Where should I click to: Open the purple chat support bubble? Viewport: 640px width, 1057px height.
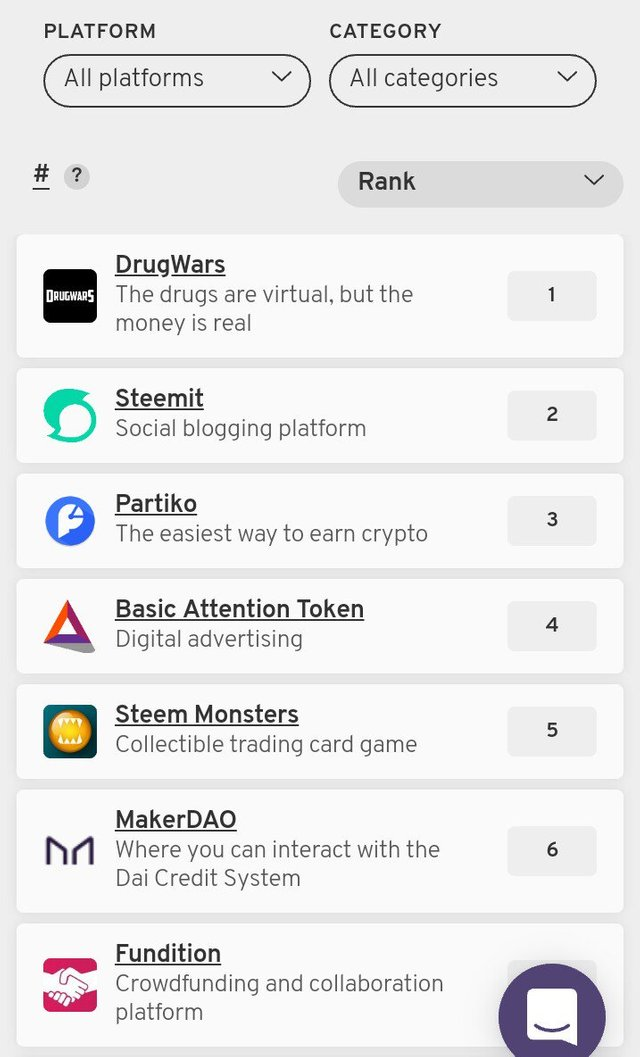point(552,1011)
